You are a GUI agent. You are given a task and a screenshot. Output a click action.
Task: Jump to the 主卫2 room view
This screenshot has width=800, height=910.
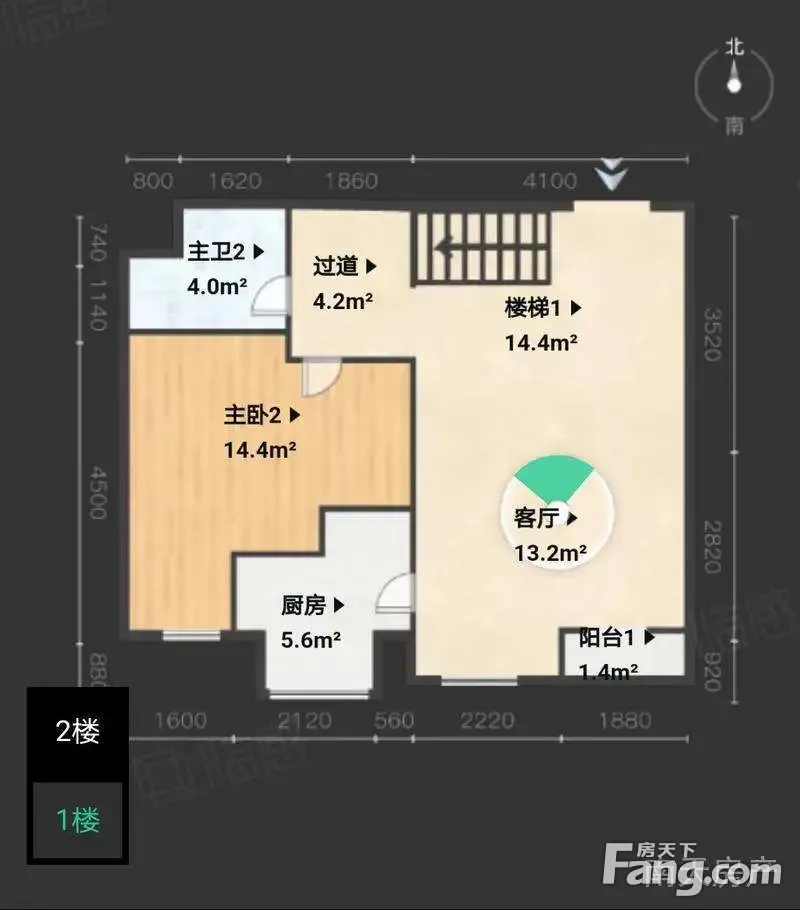(226, 252)
